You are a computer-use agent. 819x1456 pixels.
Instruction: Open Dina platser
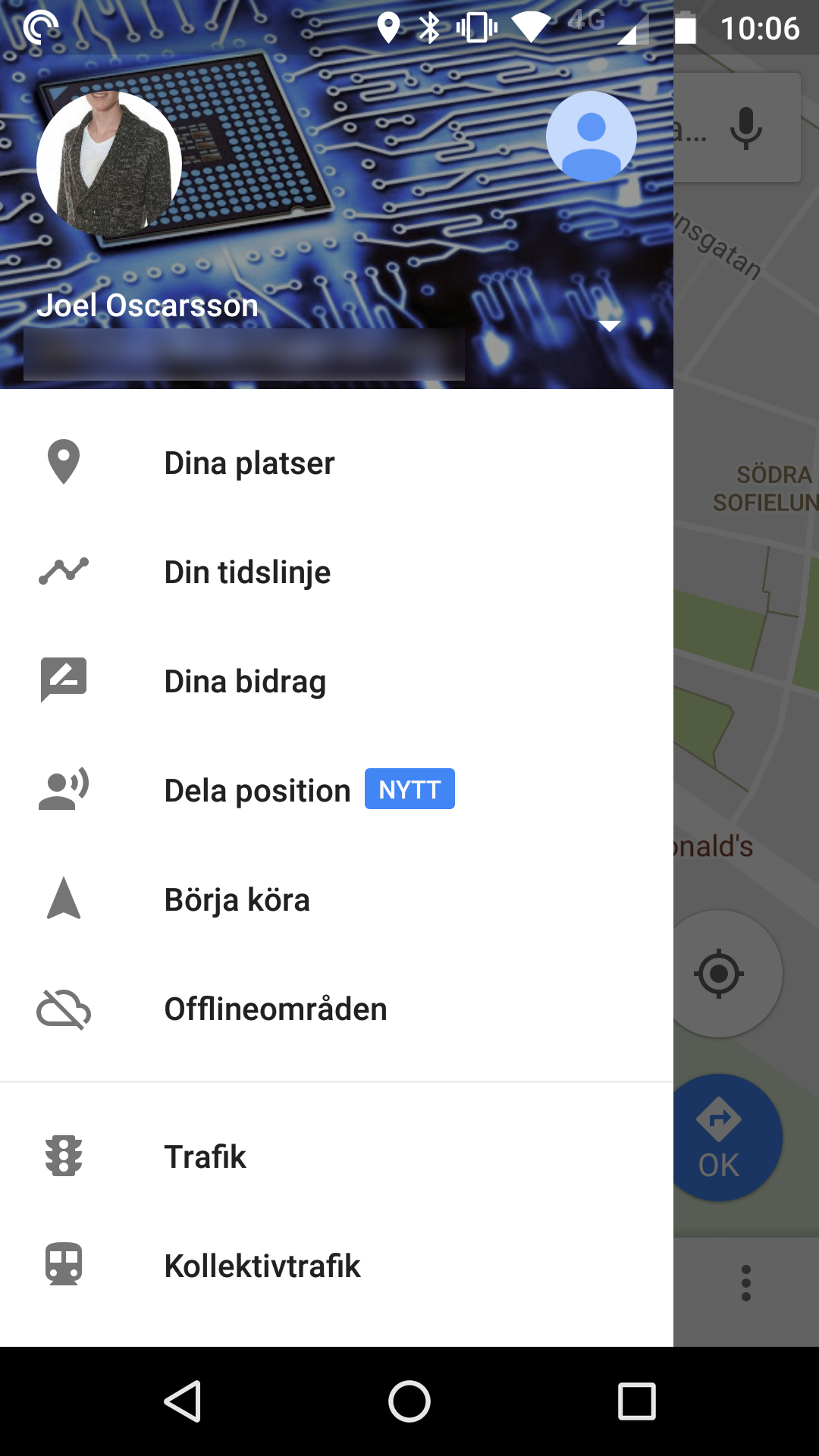pos(249,463)
